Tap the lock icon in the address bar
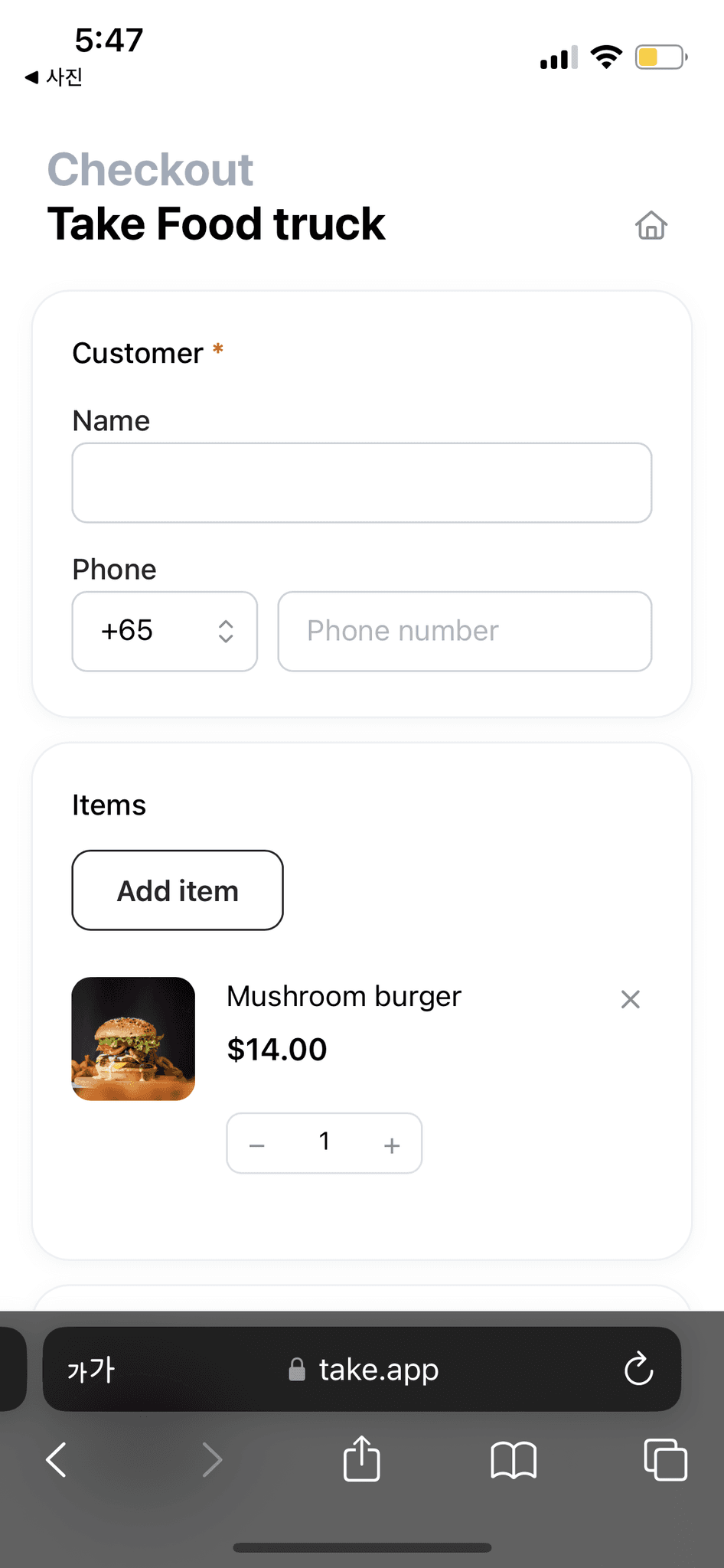724x1568 pixels. point(297,1370)
